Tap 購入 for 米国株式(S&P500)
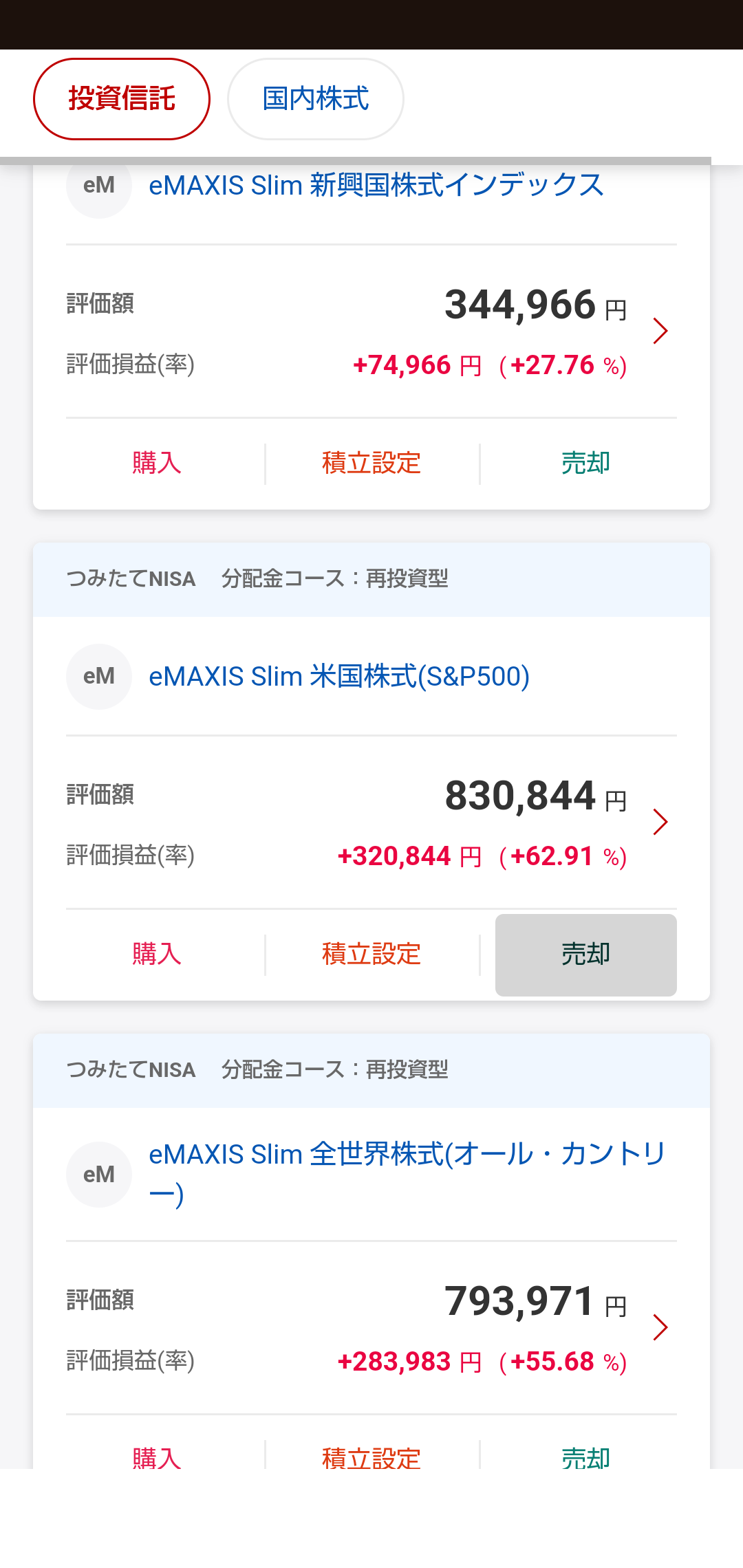This screenshot has width=743, height=1568. (157, 955)
